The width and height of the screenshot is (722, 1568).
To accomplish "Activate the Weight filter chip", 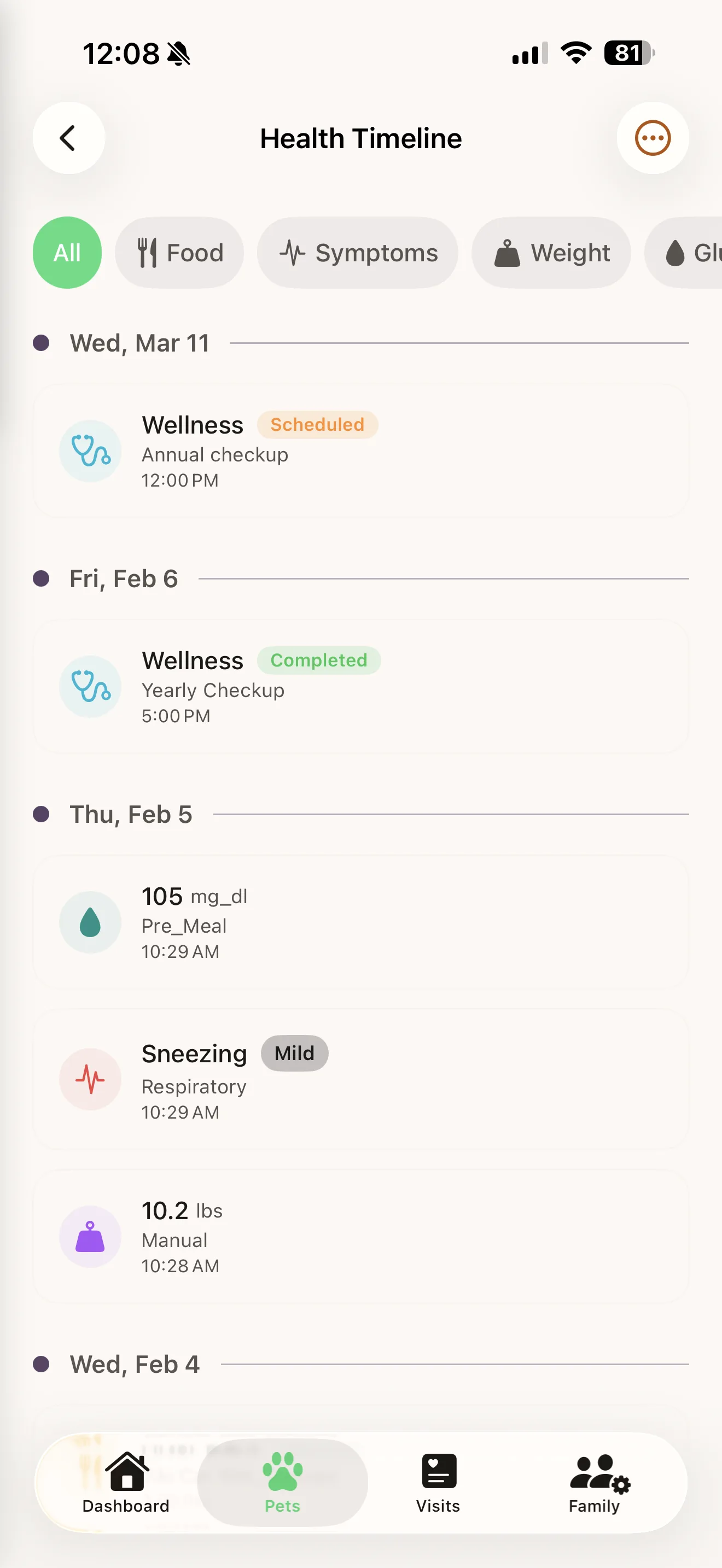I will point(550,252).
